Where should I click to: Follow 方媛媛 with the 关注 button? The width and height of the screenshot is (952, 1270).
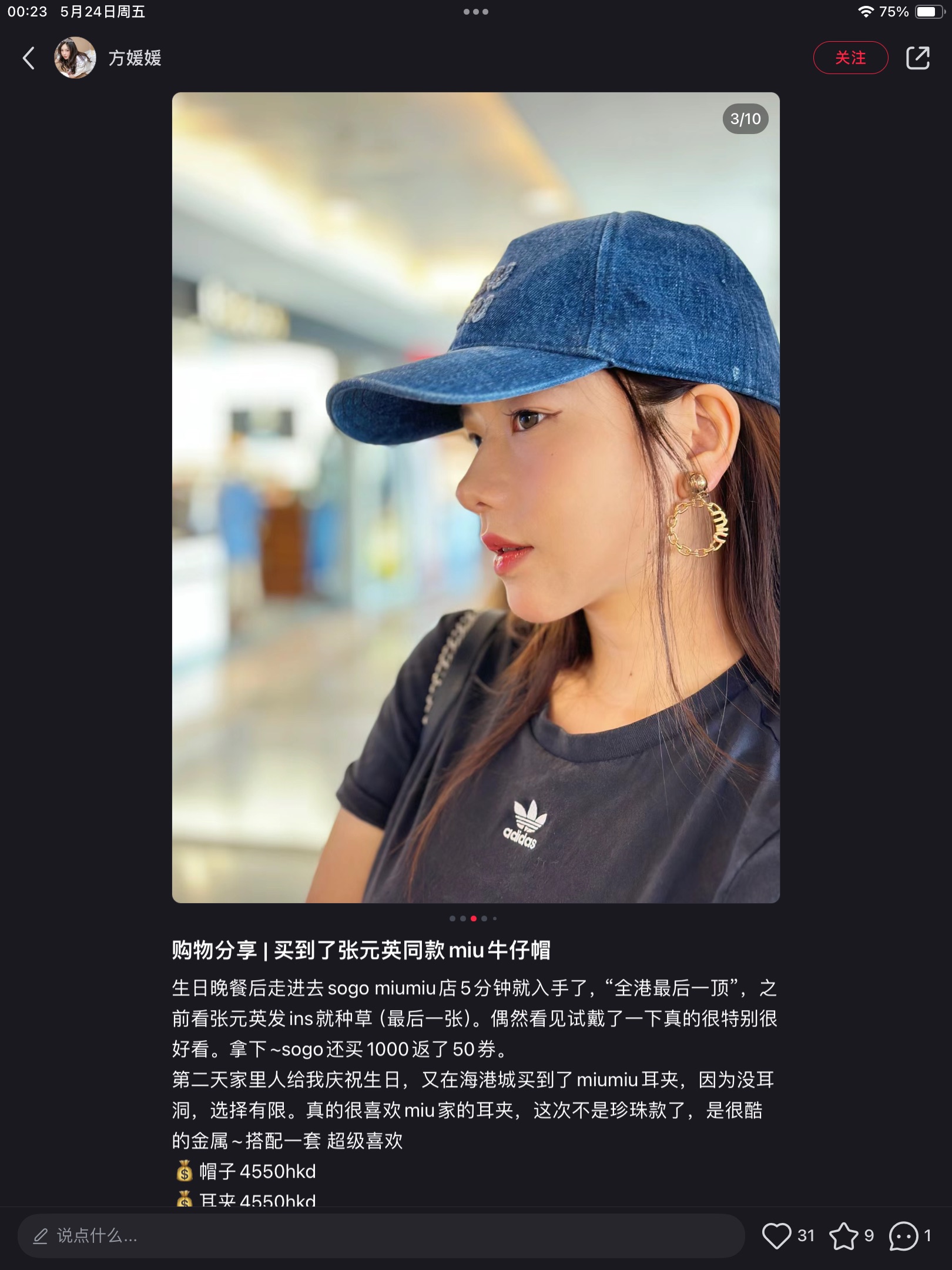pos(850,58)
